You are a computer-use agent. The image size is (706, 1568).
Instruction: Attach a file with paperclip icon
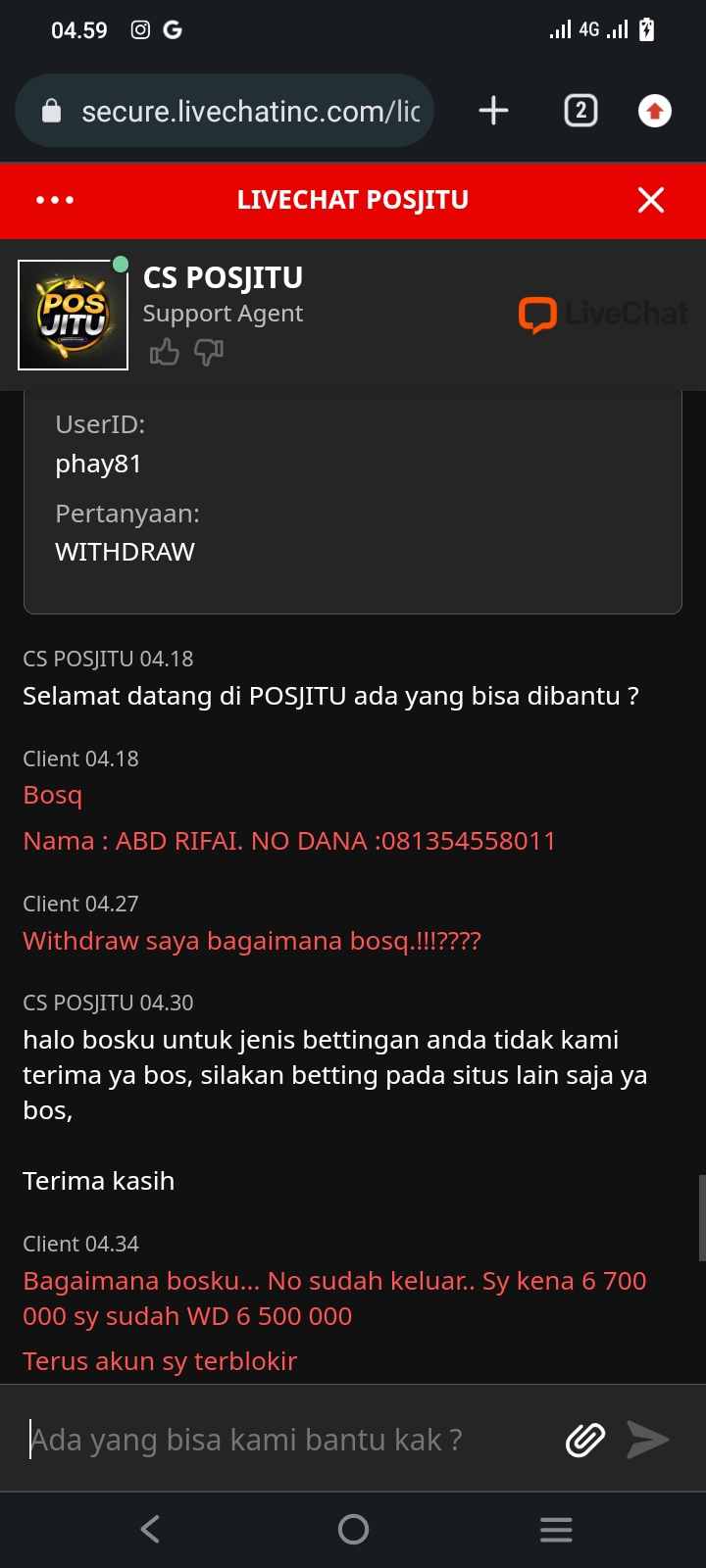point(585,1440)
